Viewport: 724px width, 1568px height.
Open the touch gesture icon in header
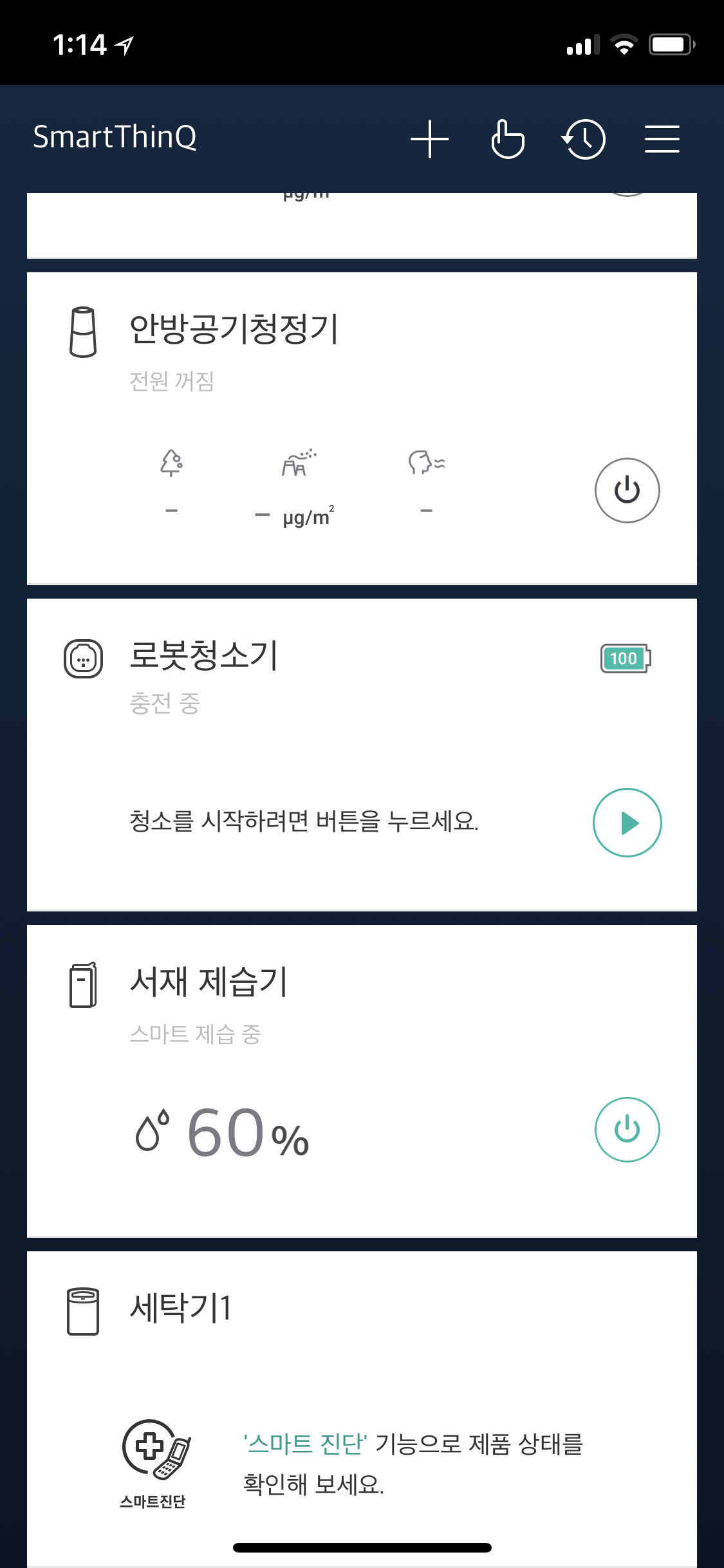pos(507,139)
